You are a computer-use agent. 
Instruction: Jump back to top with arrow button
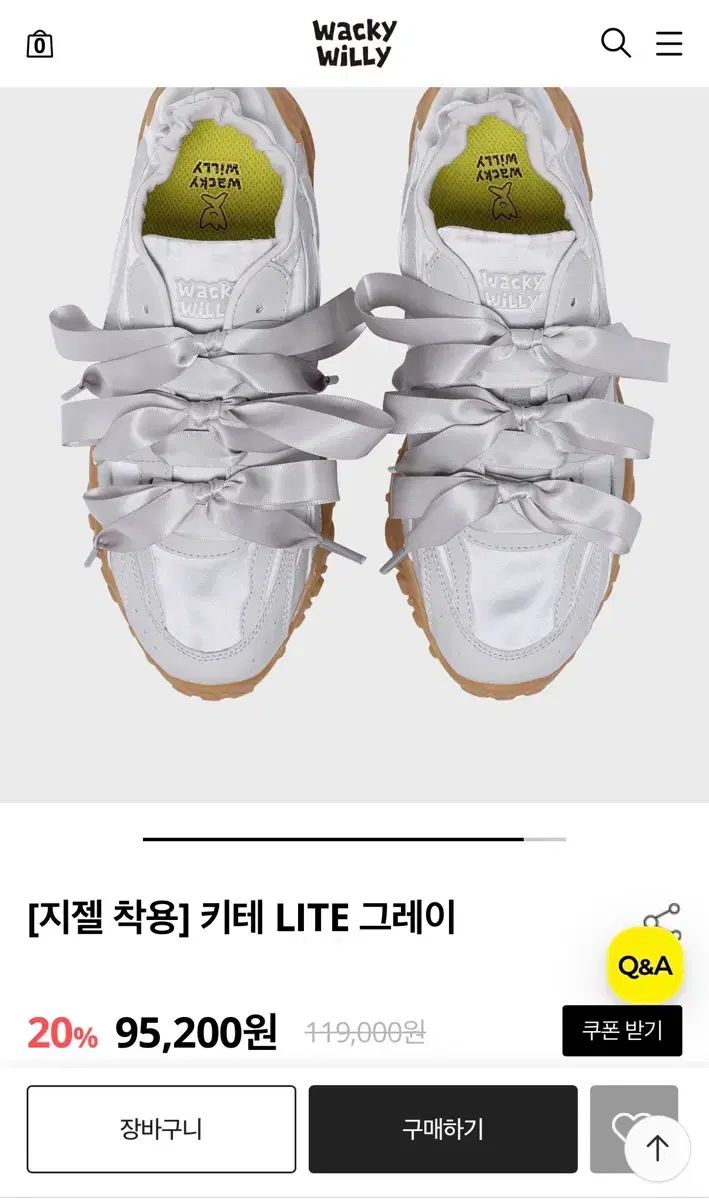pos(657,1148)
